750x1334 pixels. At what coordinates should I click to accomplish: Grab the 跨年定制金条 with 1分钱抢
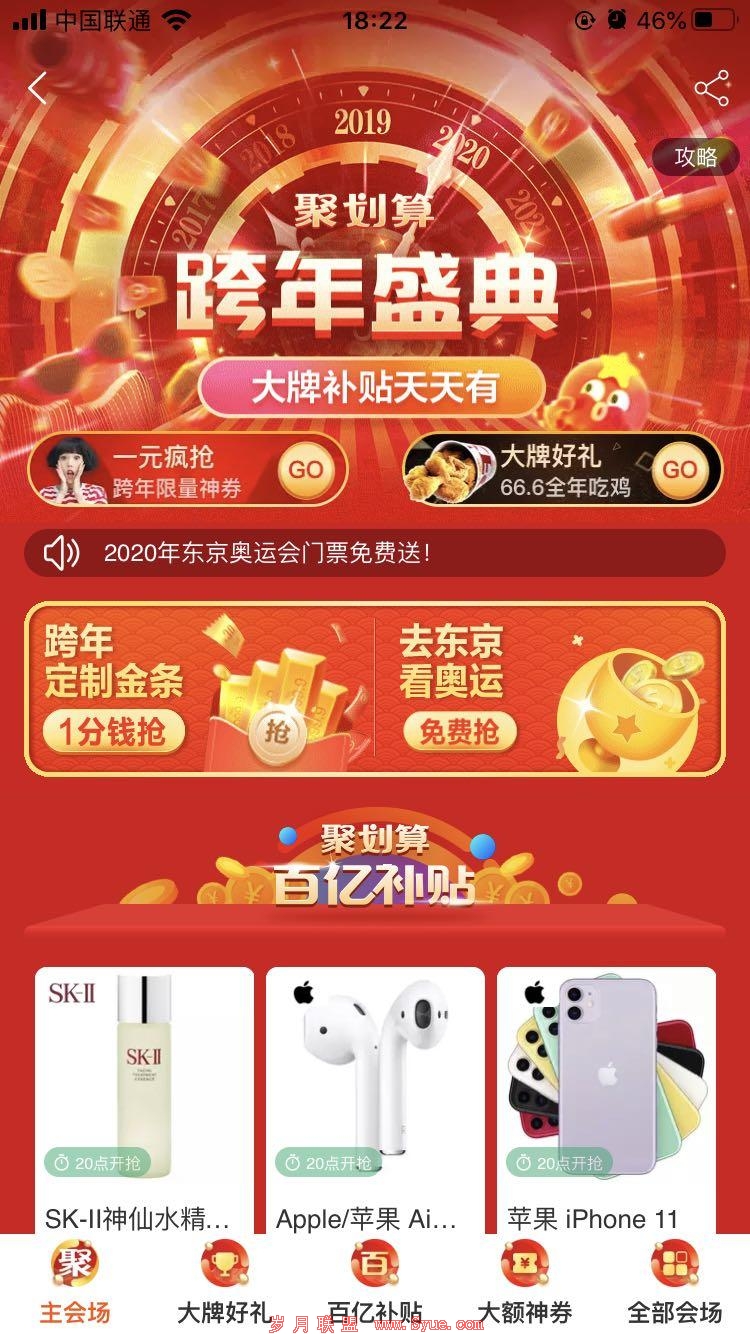click(113, 733)
